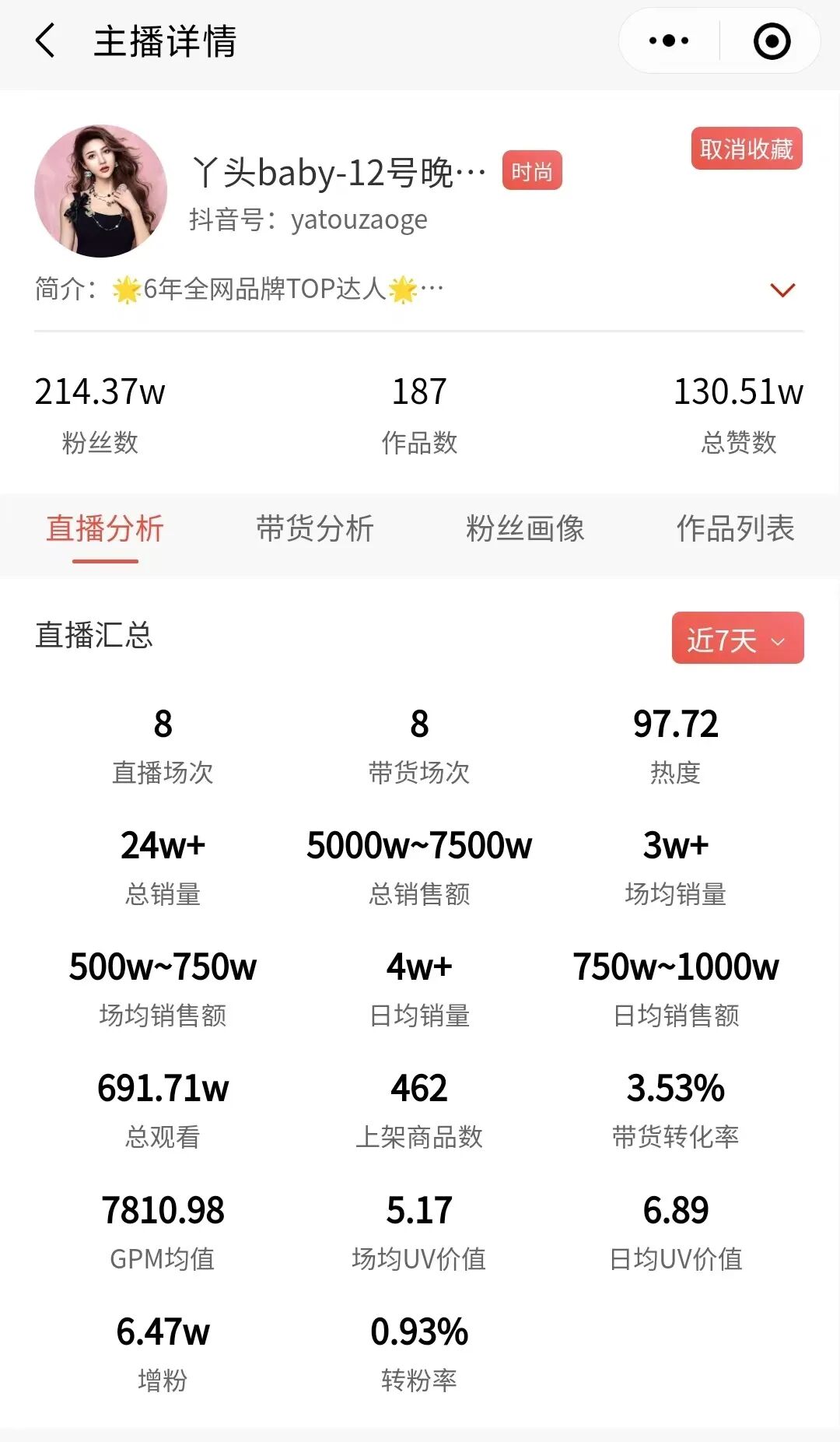Open the 近7天 time range dropdown
Screen dimensions: 840x1442
737,639
